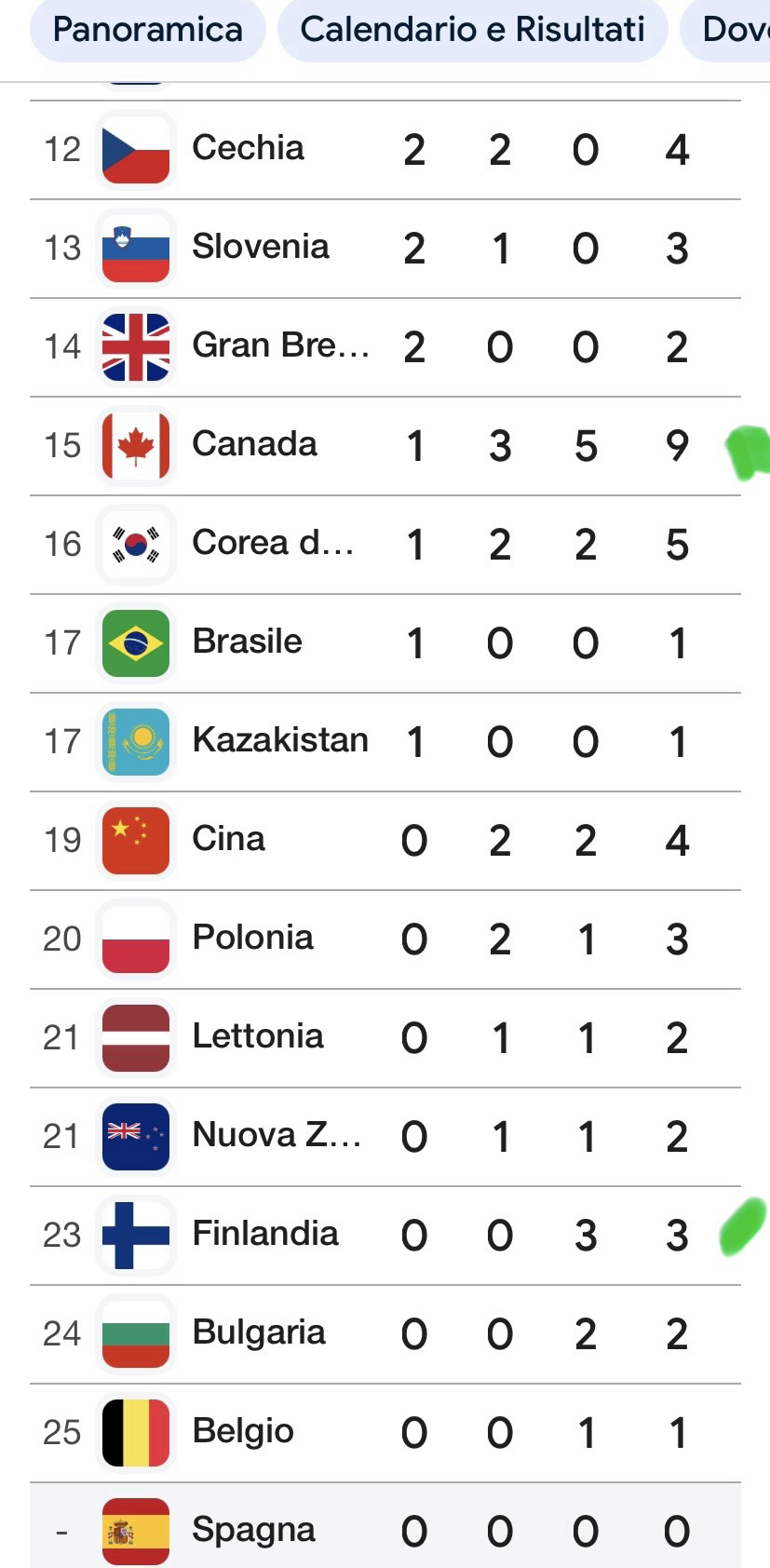Tap the Corea del Sud row

tap(272, 544)
